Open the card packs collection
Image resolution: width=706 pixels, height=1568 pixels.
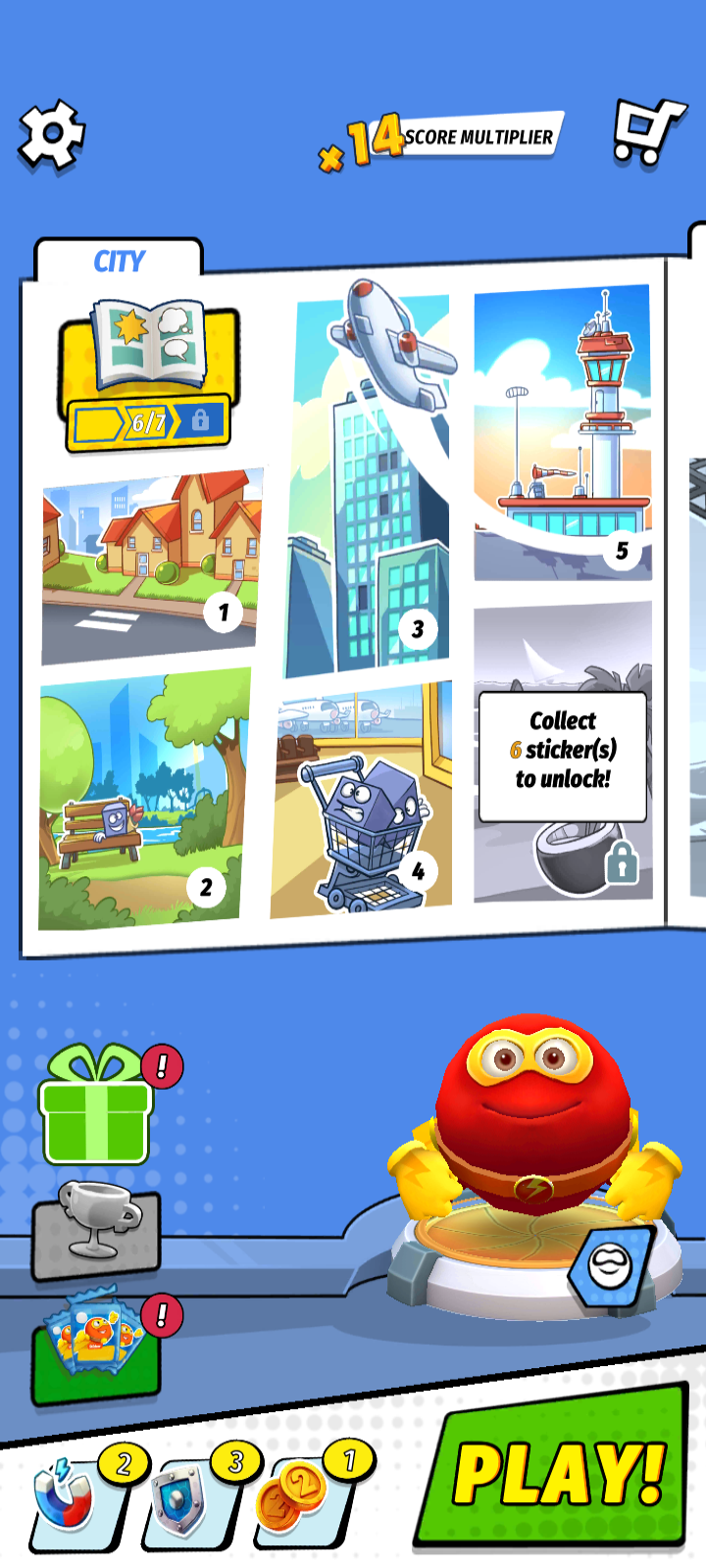coord(96,1347)
